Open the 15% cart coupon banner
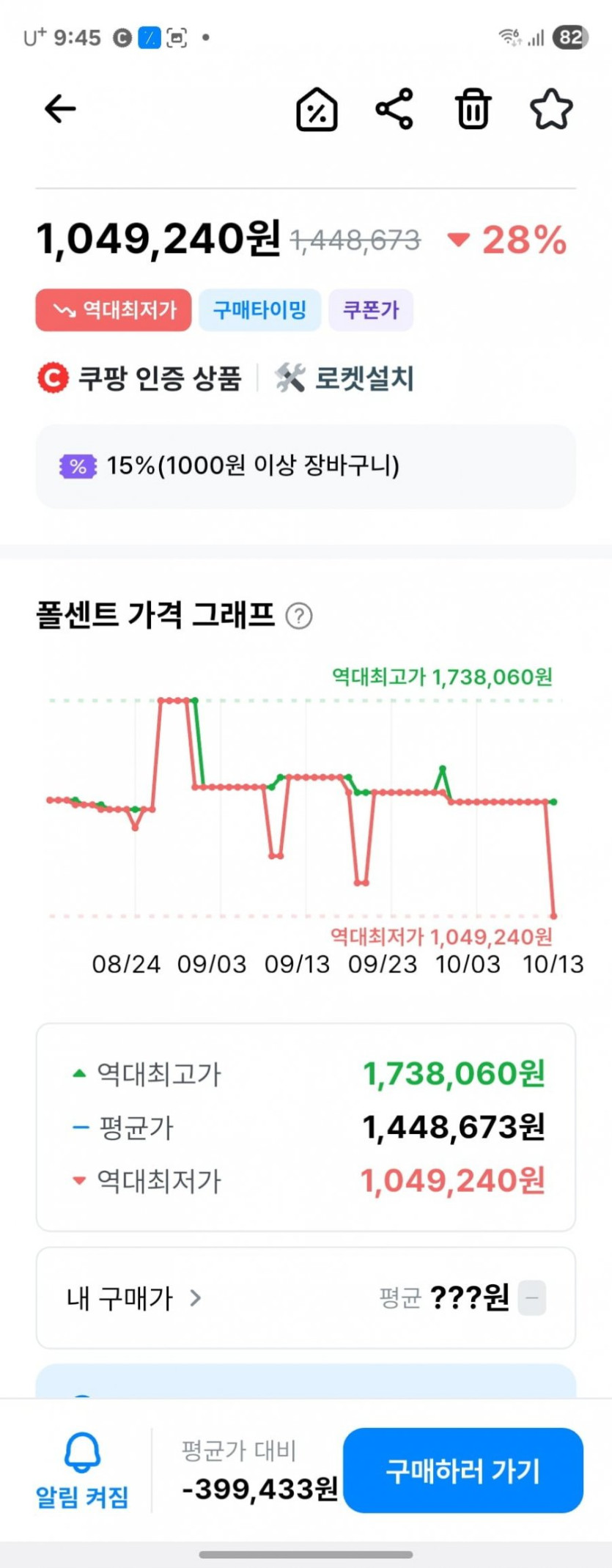 [306, 466]
